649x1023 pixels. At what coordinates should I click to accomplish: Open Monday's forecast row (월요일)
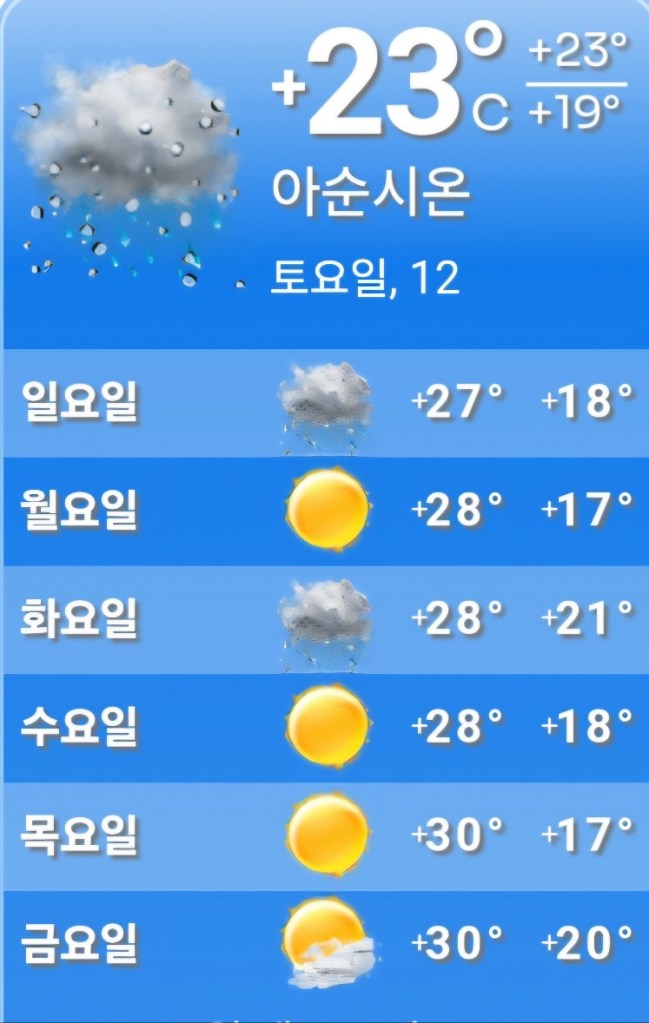pos(324,511)
